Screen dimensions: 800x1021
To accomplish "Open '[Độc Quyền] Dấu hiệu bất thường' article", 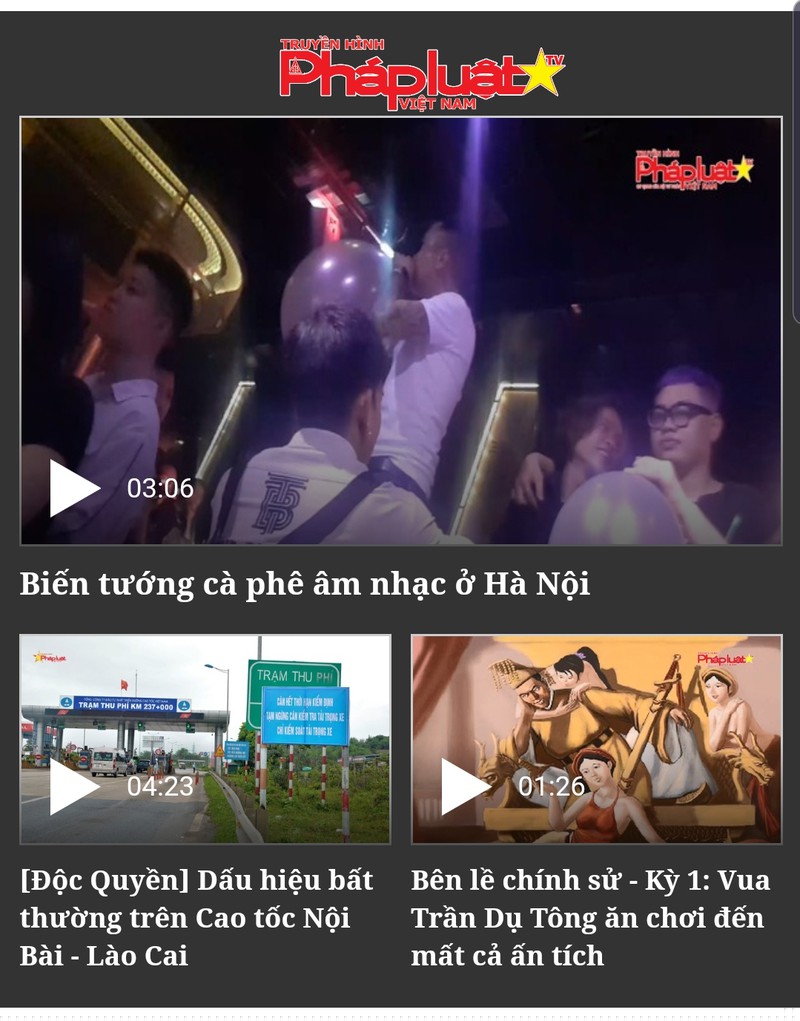I will (x=196, y=917).
